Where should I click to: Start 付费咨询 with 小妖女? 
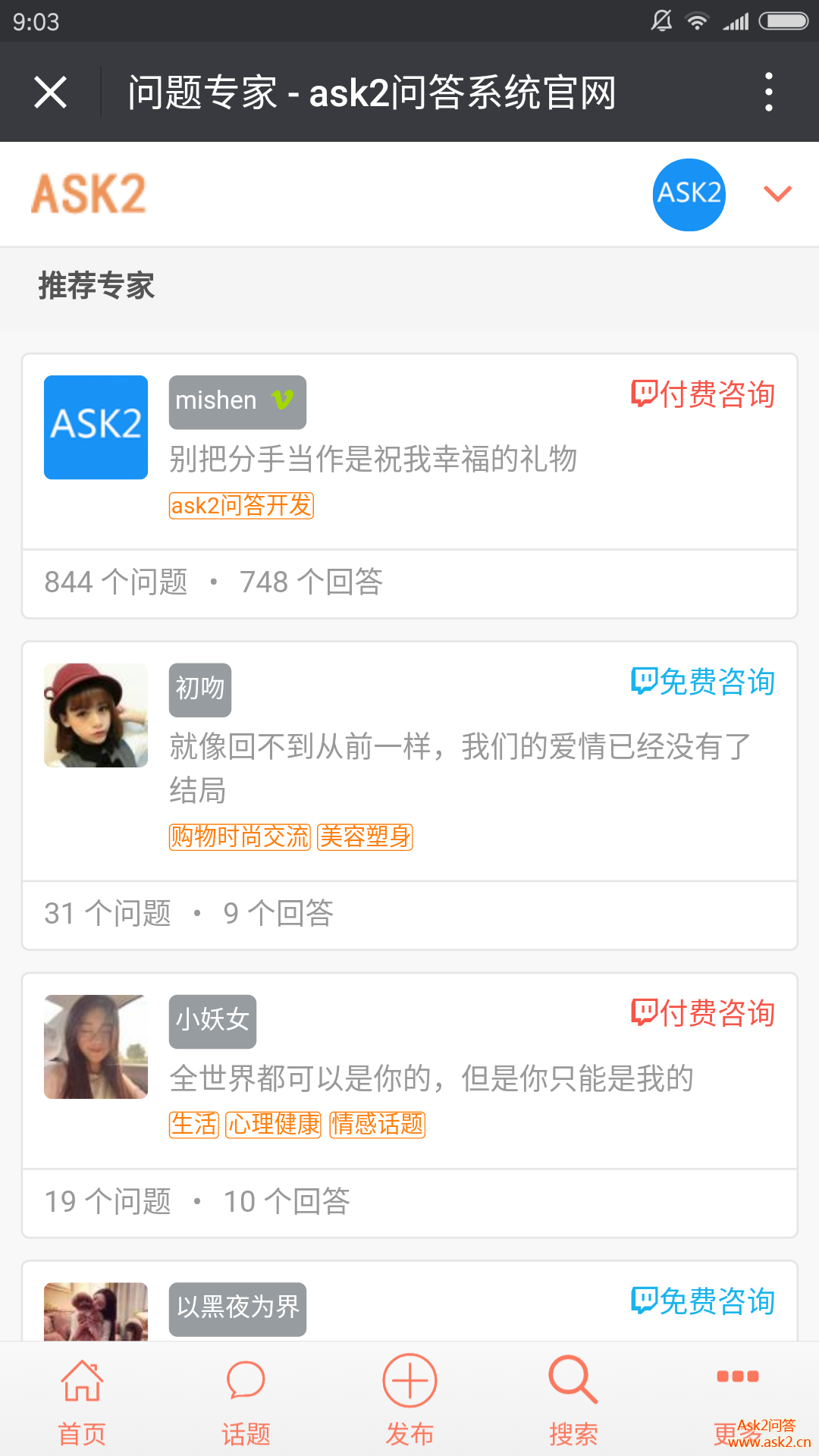tap(703, 1013)
